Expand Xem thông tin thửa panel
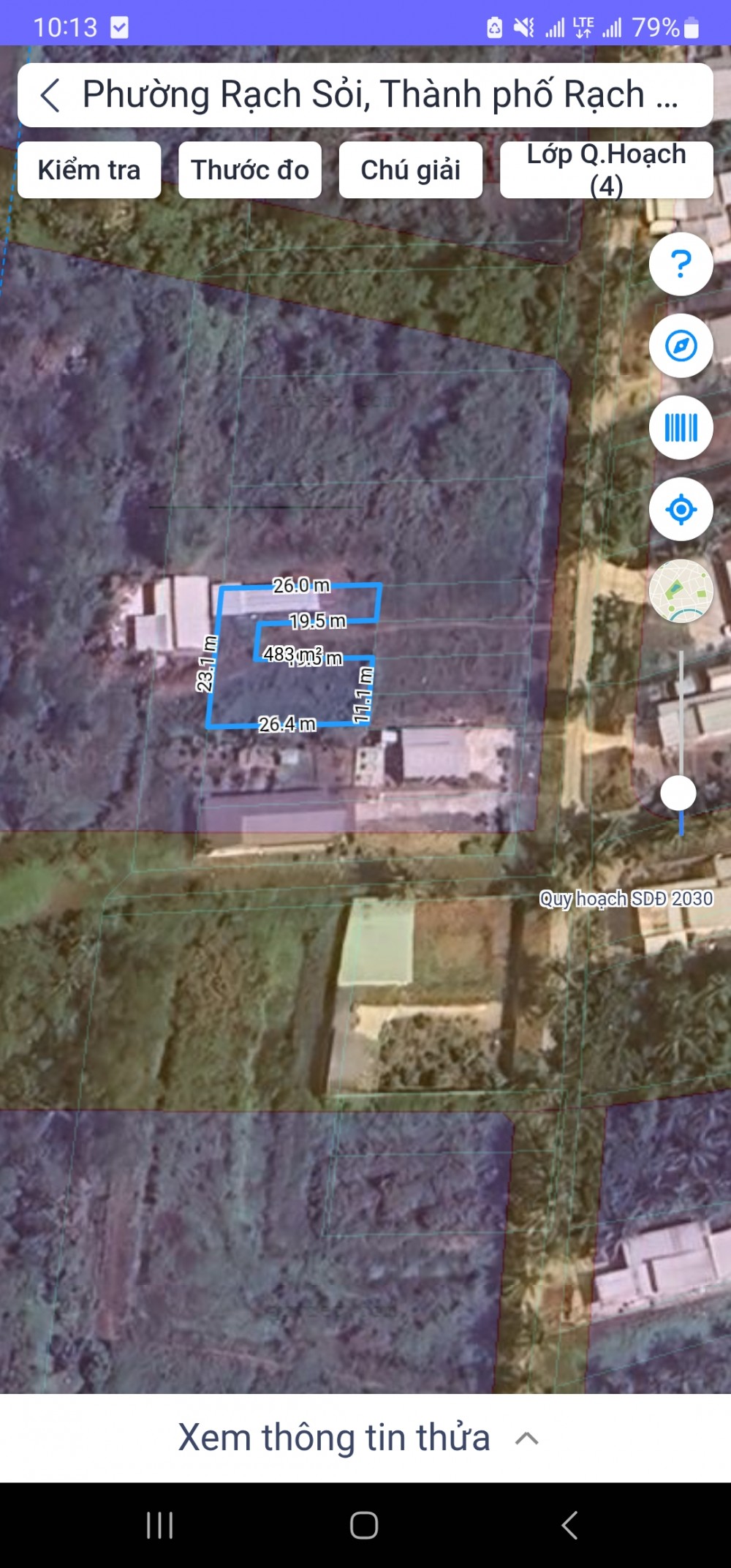The height and width of the screenshot is (1568, 731). pos(359,1438)
